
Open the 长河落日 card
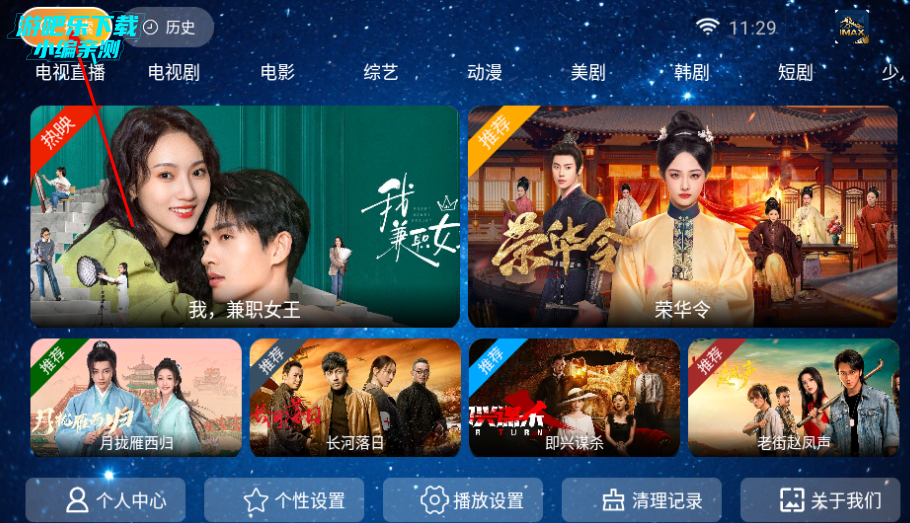click(355, 397)
